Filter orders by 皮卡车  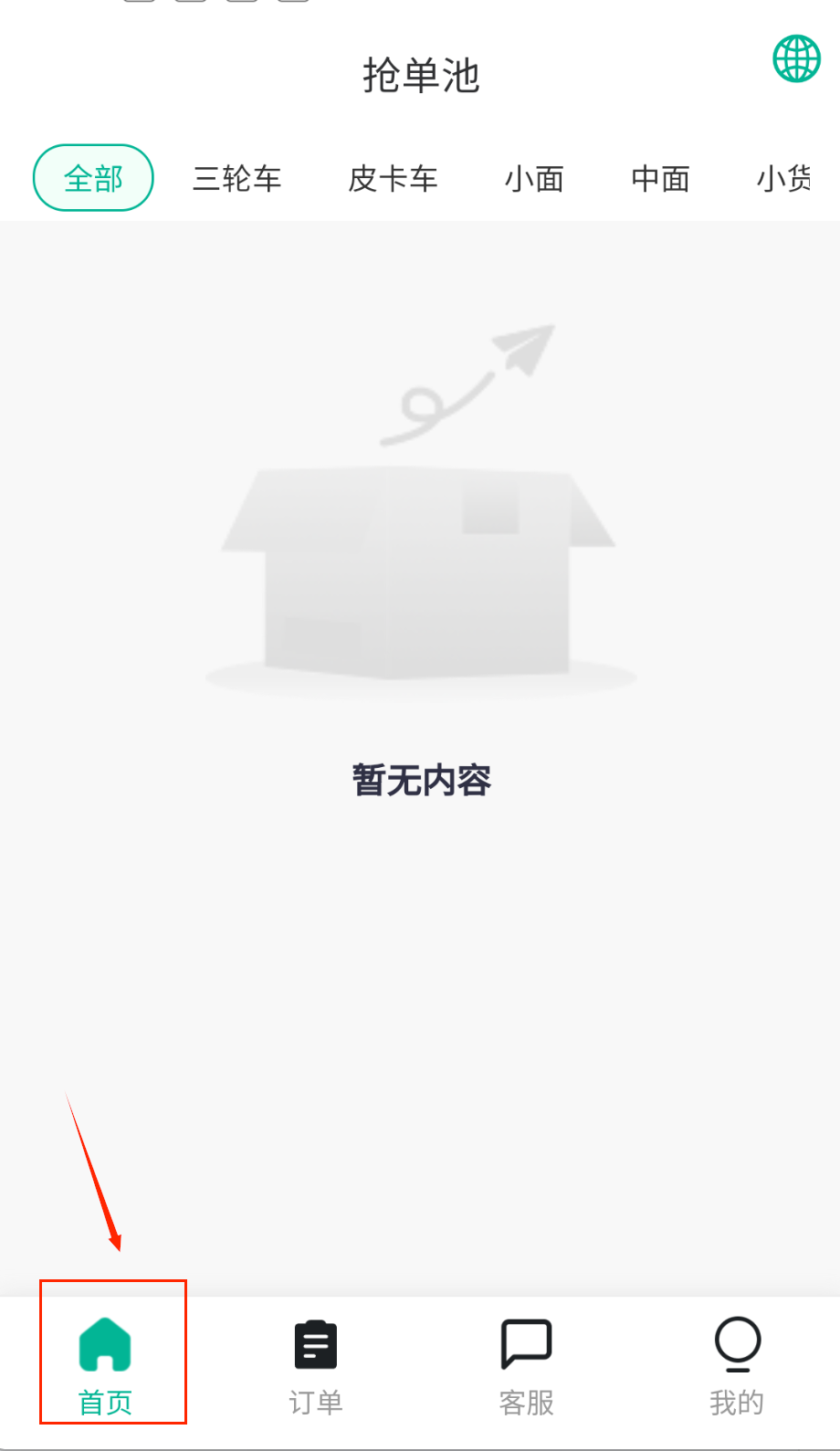(x=393, y=179)
